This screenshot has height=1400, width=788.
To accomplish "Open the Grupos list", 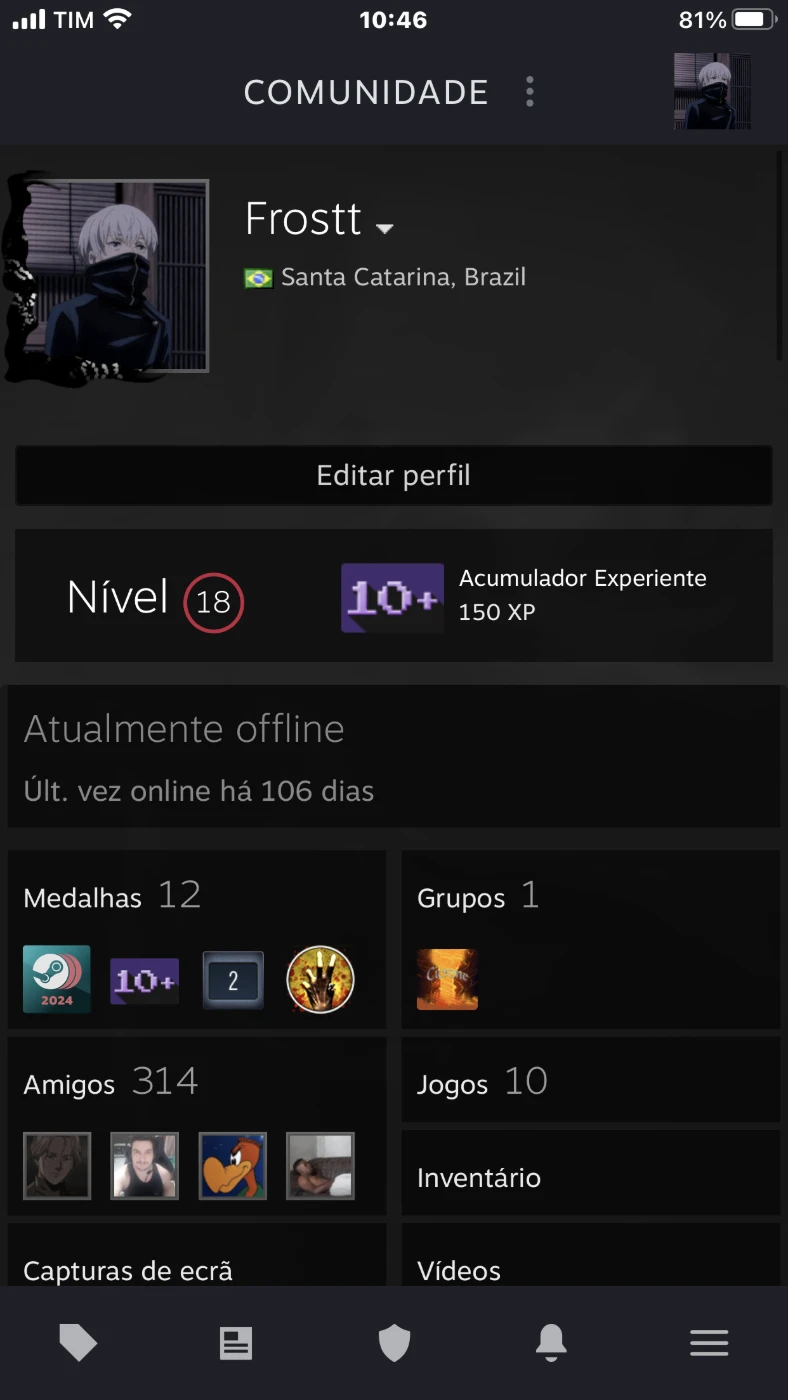I will [x=477, y=896].
